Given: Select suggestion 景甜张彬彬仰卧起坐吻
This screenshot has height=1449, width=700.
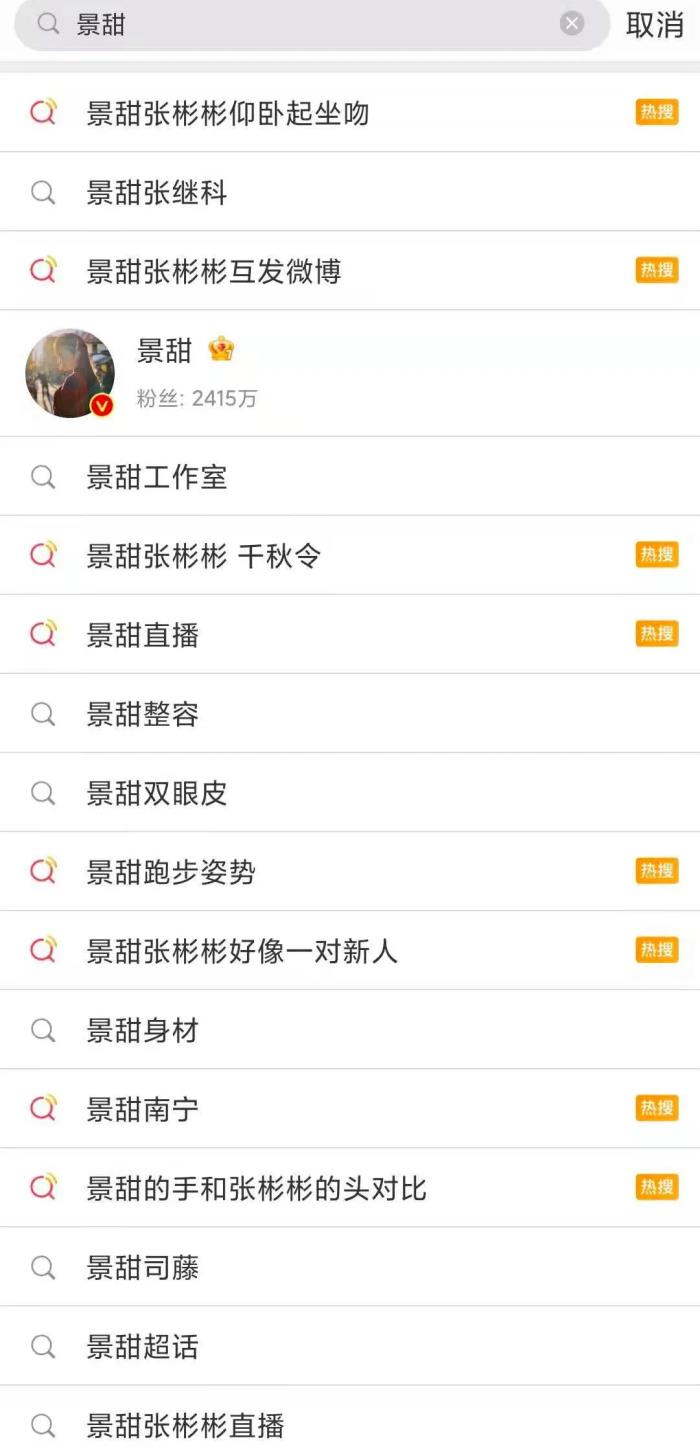Looking at the screenshot, I should [228, 113].
